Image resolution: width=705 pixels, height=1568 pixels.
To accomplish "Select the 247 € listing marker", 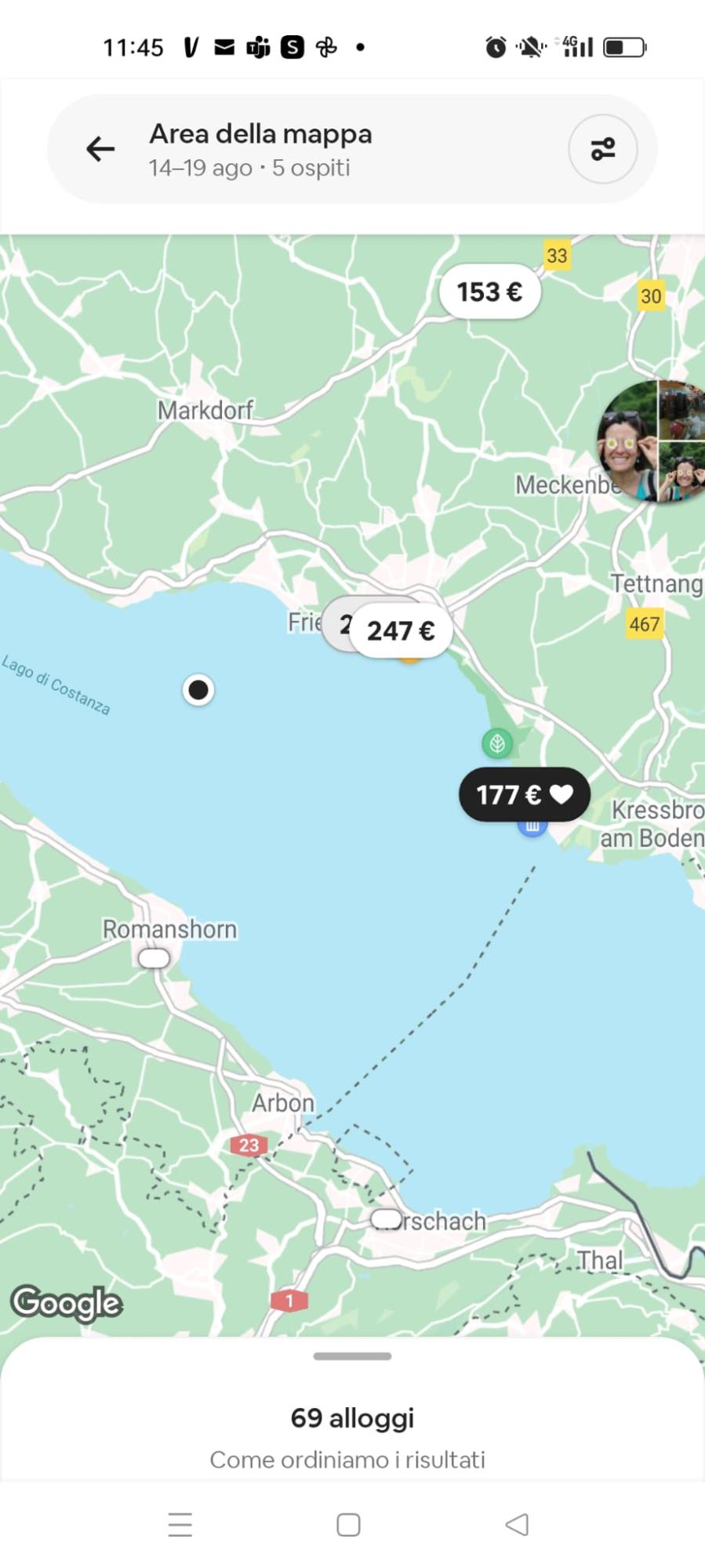I will coord(401,630).
